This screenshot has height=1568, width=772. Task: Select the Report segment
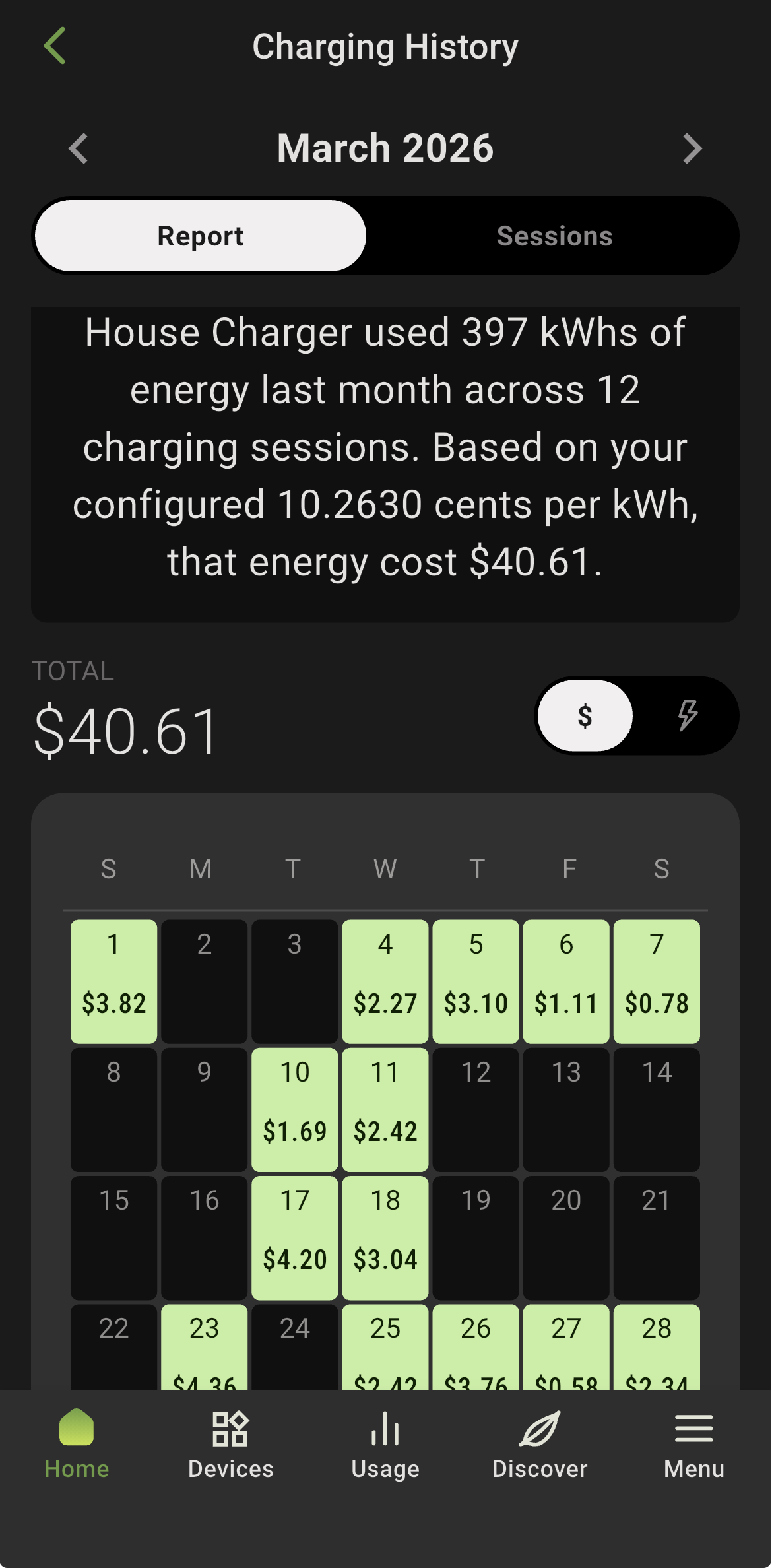coord(201,236)
